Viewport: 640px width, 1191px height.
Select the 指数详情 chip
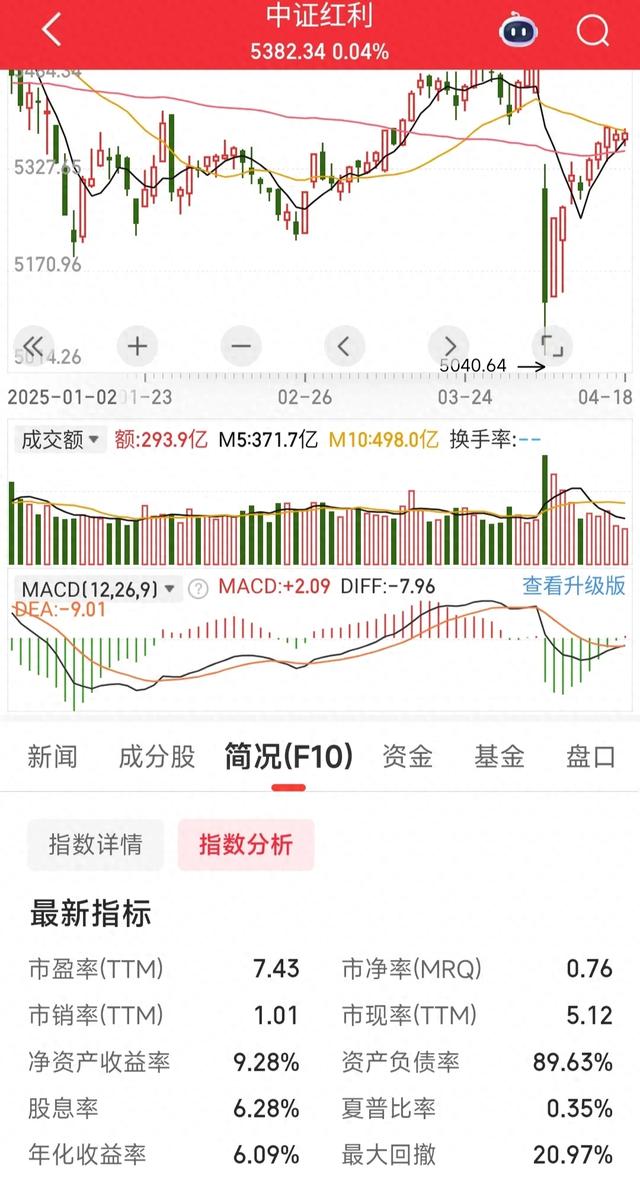(96, 845)
